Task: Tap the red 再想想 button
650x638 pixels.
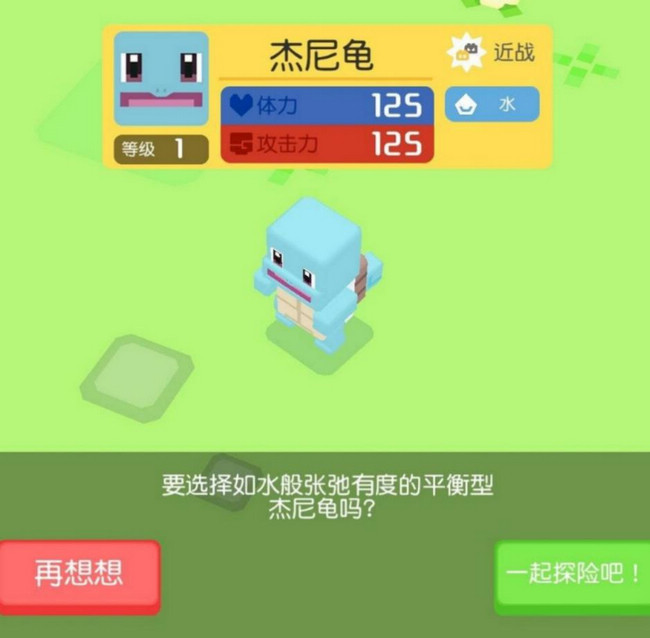Action: pyautogui.click(x=79, y=574)
